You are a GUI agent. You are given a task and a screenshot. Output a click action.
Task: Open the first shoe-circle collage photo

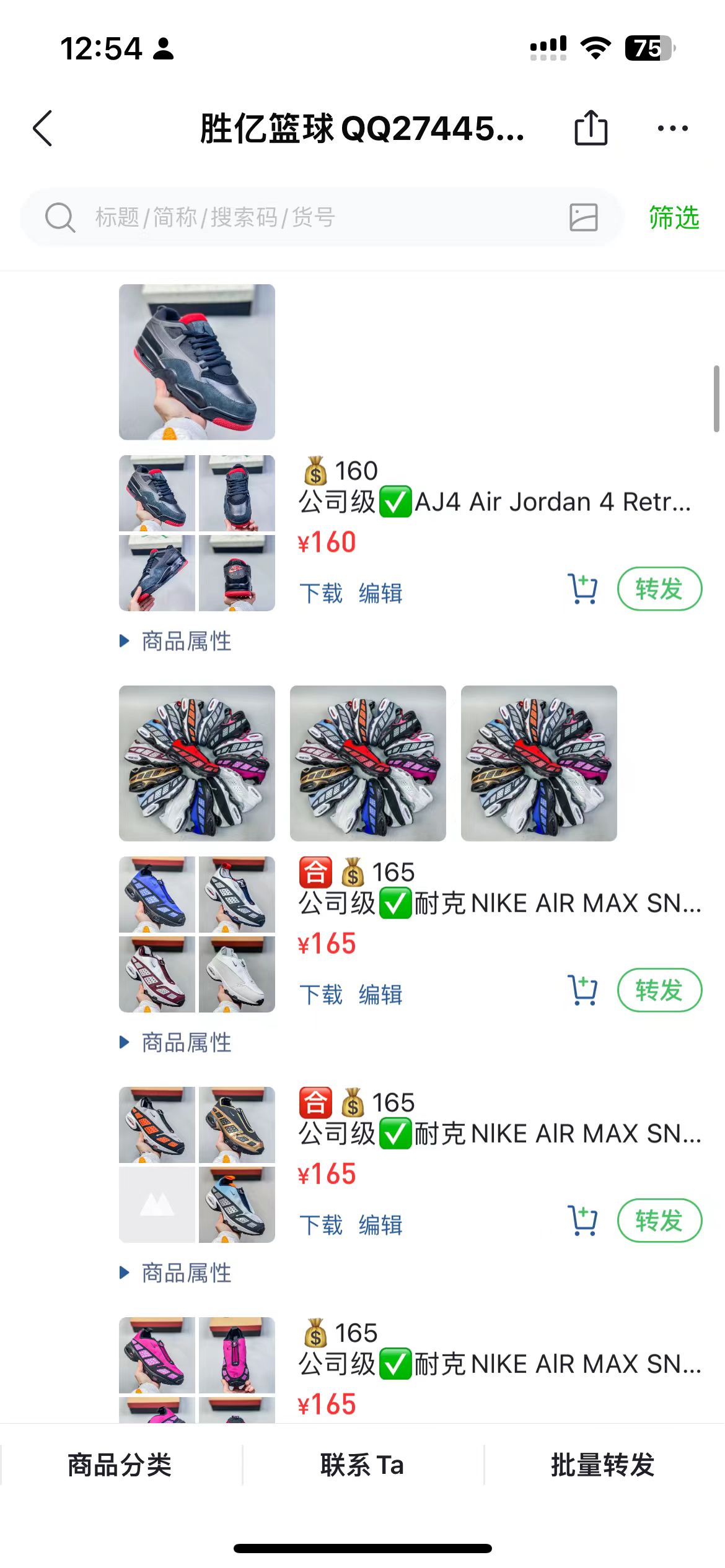click(x=197, y=764)
